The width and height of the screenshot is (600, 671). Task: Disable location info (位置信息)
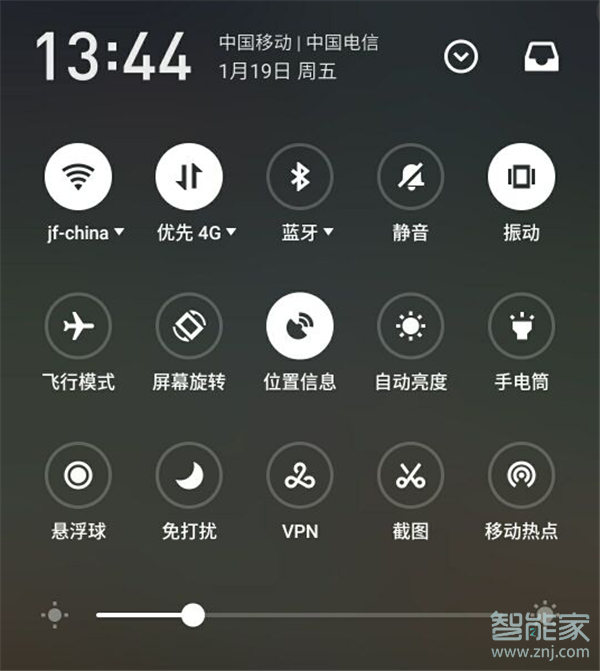tap(299, 327)
